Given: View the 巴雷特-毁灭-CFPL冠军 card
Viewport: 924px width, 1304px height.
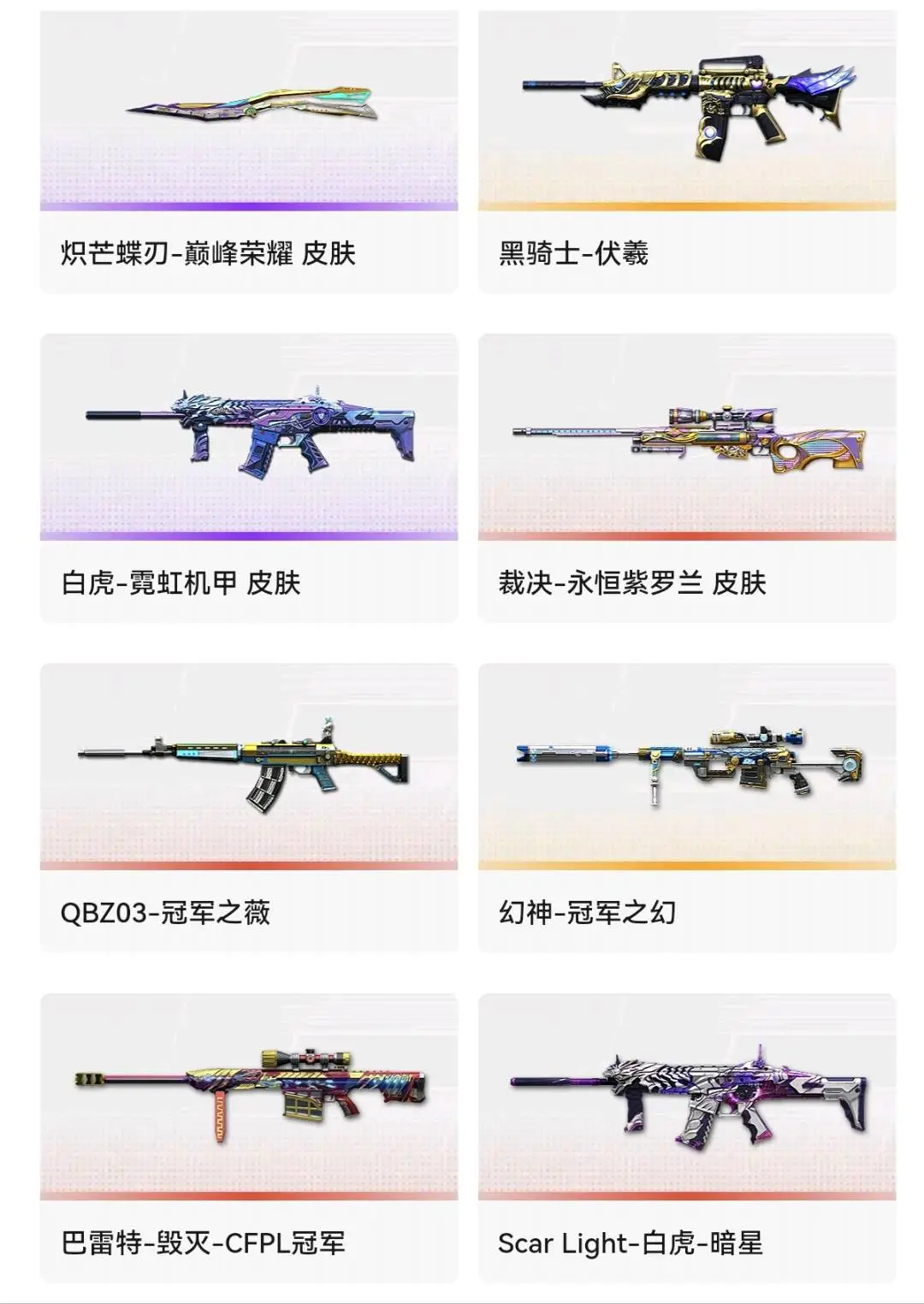Looking at the screenshot, I should 249,1138.
